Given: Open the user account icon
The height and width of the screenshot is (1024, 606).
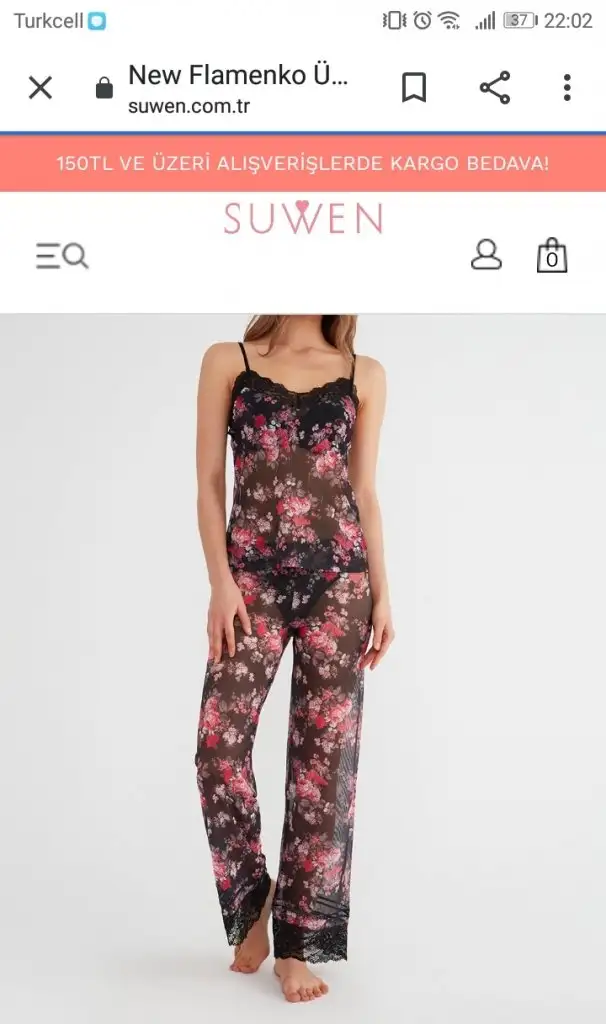Looking at the screenshot, I should pyautogui.click(x=486, y=255).
